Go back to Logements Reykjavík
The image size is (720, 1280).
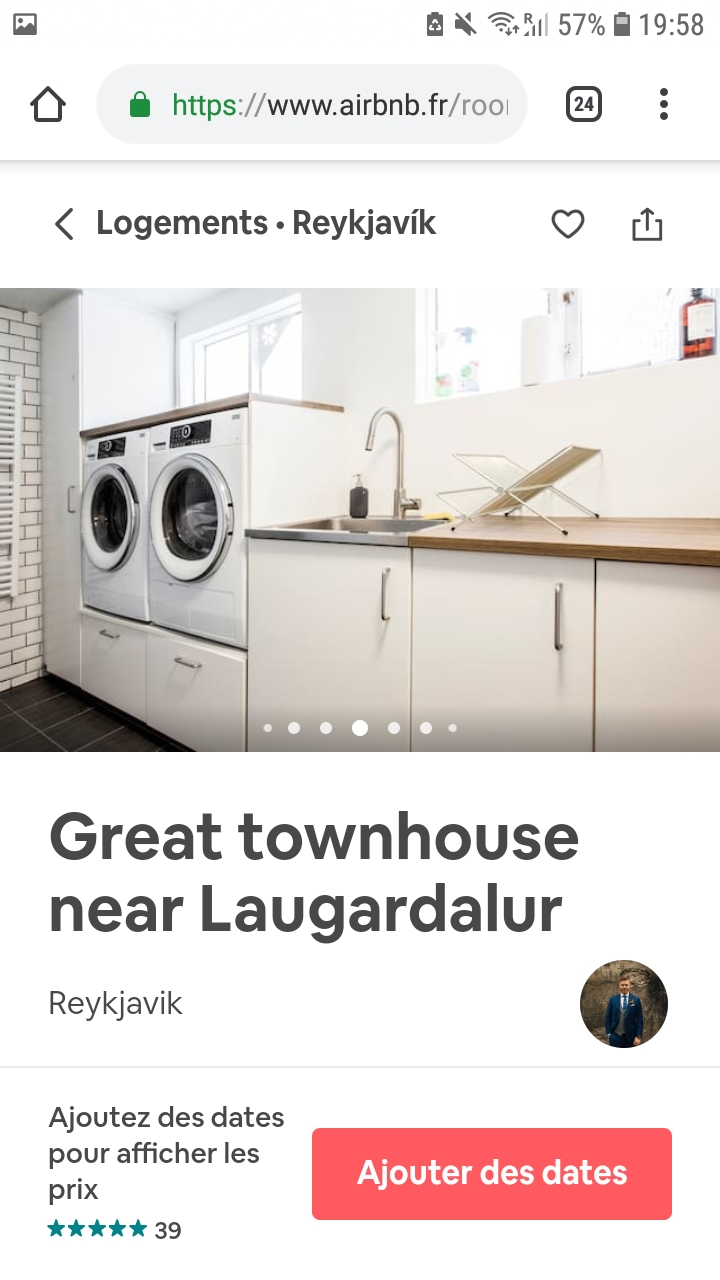point(64,224)
